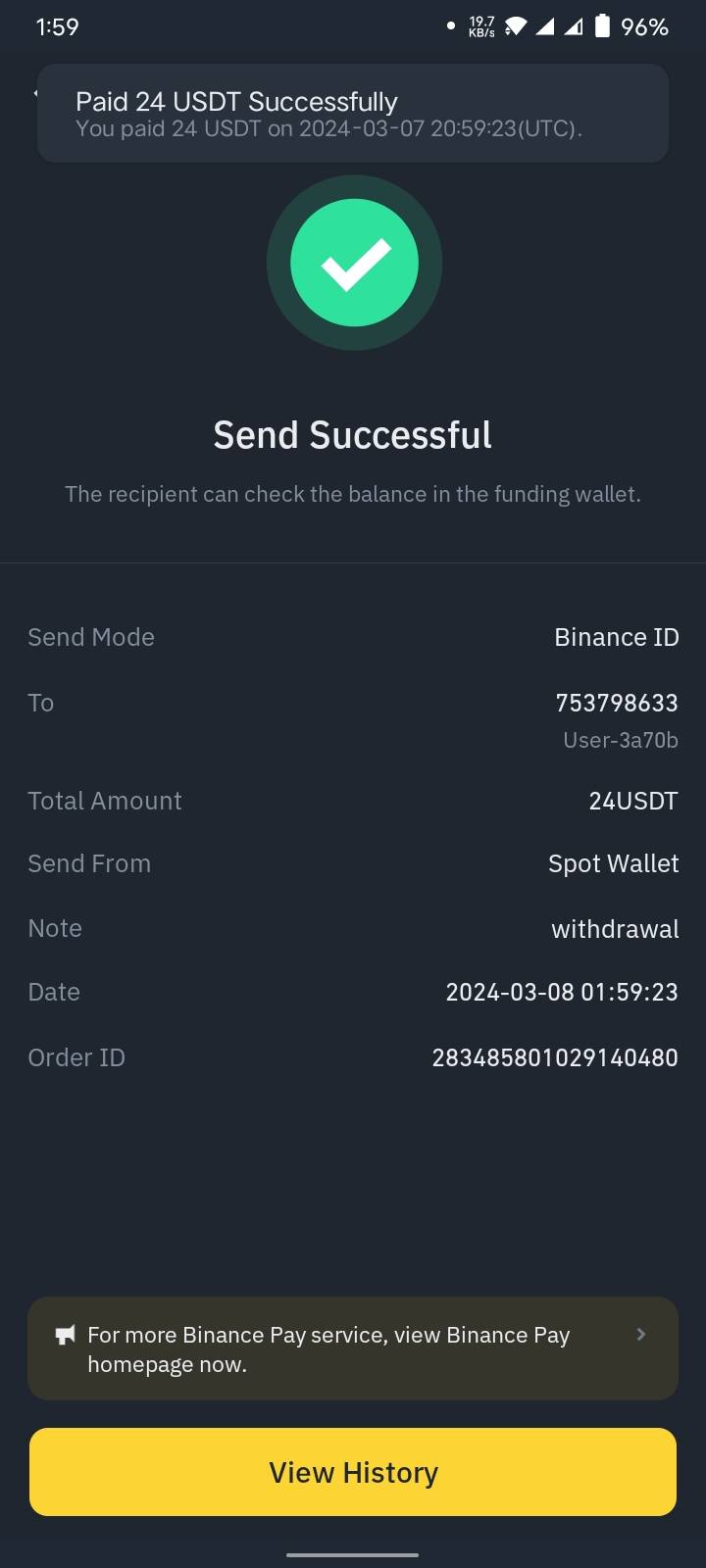This screenshot has height=1568, width=706.
Task: Tap the Total Amount value 24USDT
Action: click(633, 801)
